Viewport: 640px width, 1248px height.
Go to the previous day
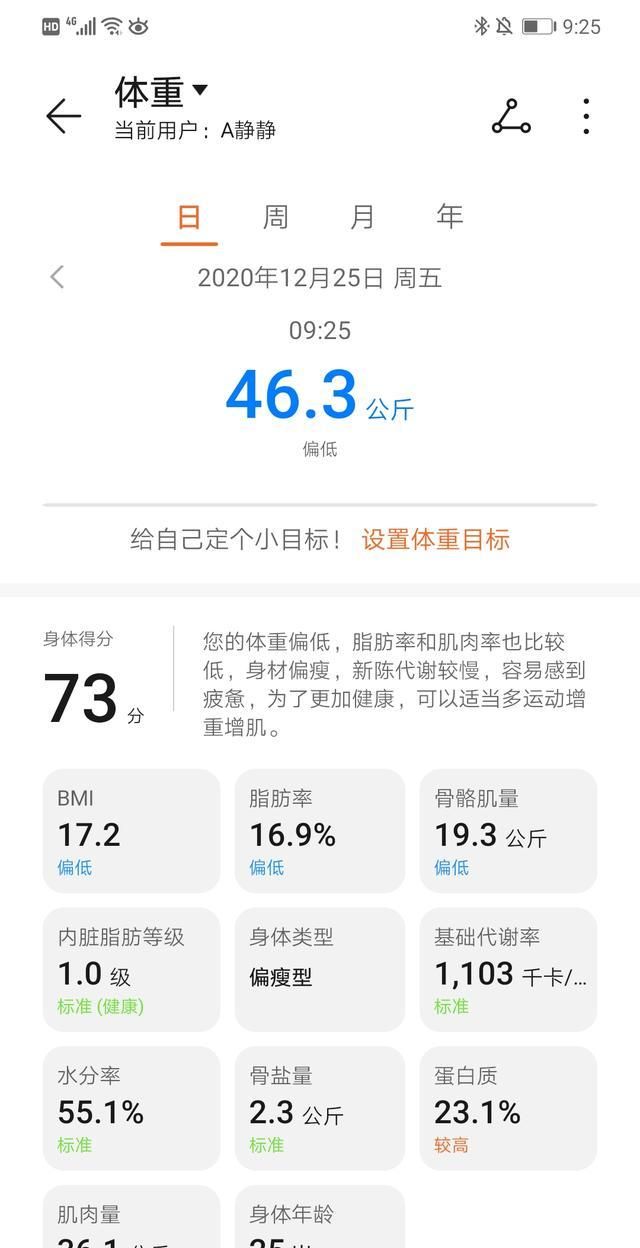pos(58,277)
